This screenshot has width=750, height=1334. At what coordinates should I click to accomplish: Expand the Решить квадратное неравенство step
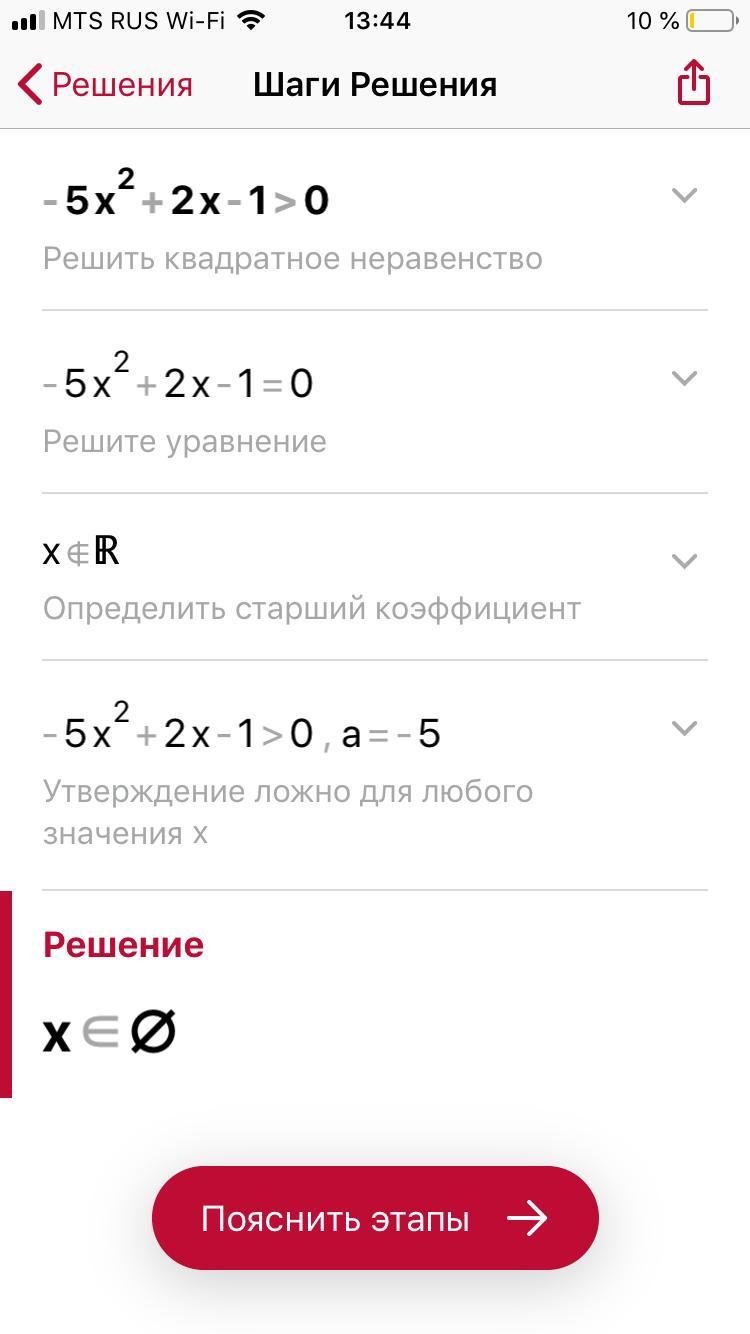coord(684,195)
